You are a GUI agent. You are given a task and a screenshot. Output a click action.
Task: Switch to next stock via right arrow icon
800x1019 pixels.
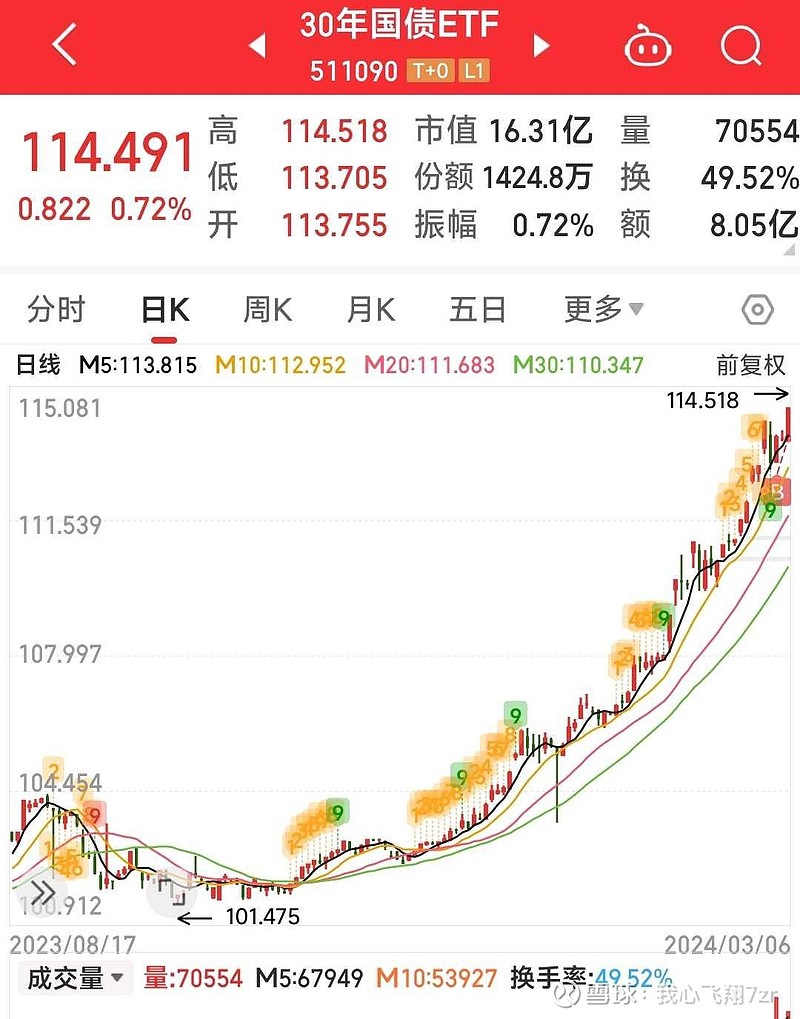pyautogui.click(x=541, y=45)
